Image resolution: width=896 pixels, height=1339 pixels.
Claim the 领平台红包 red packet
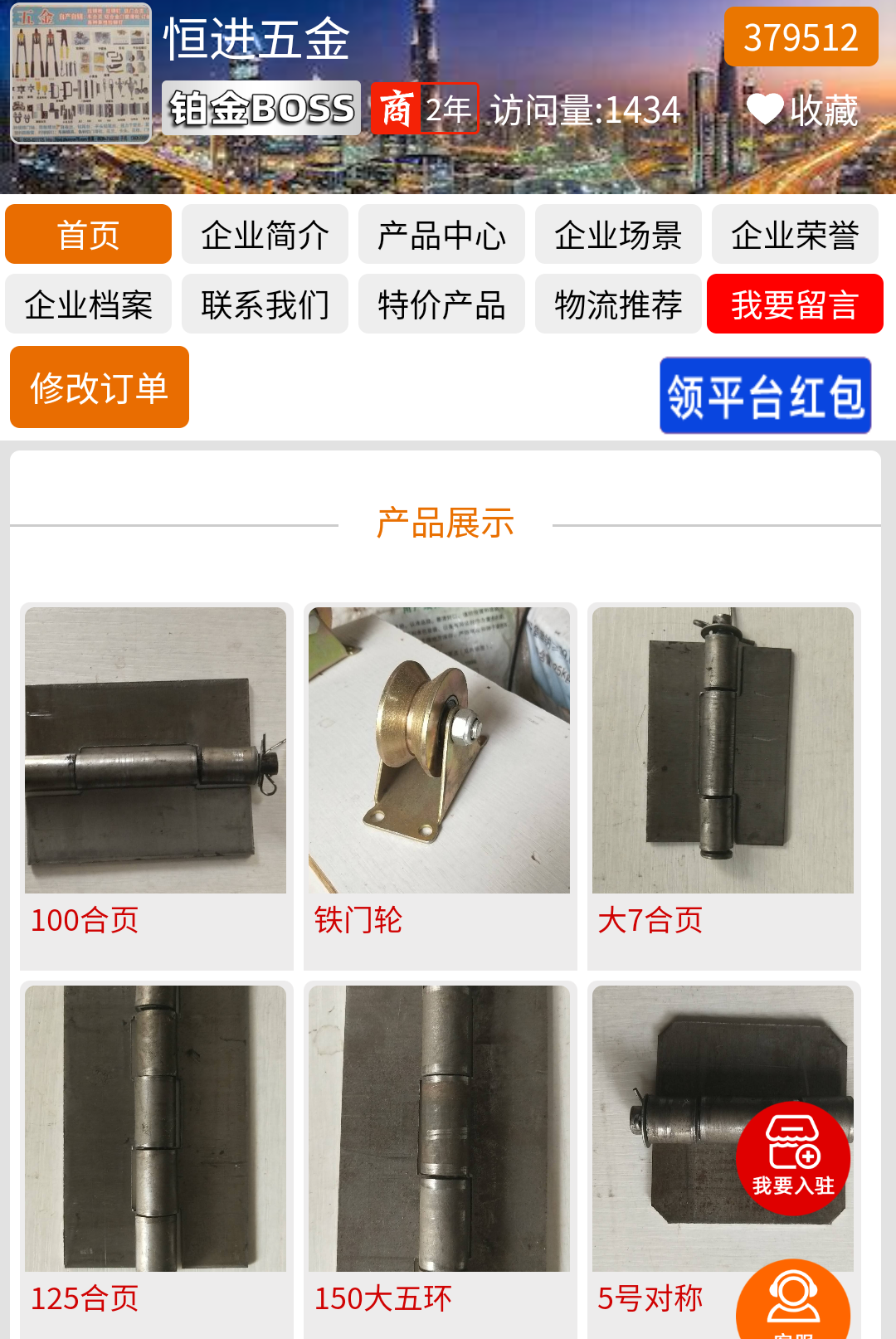pos(765,396)
